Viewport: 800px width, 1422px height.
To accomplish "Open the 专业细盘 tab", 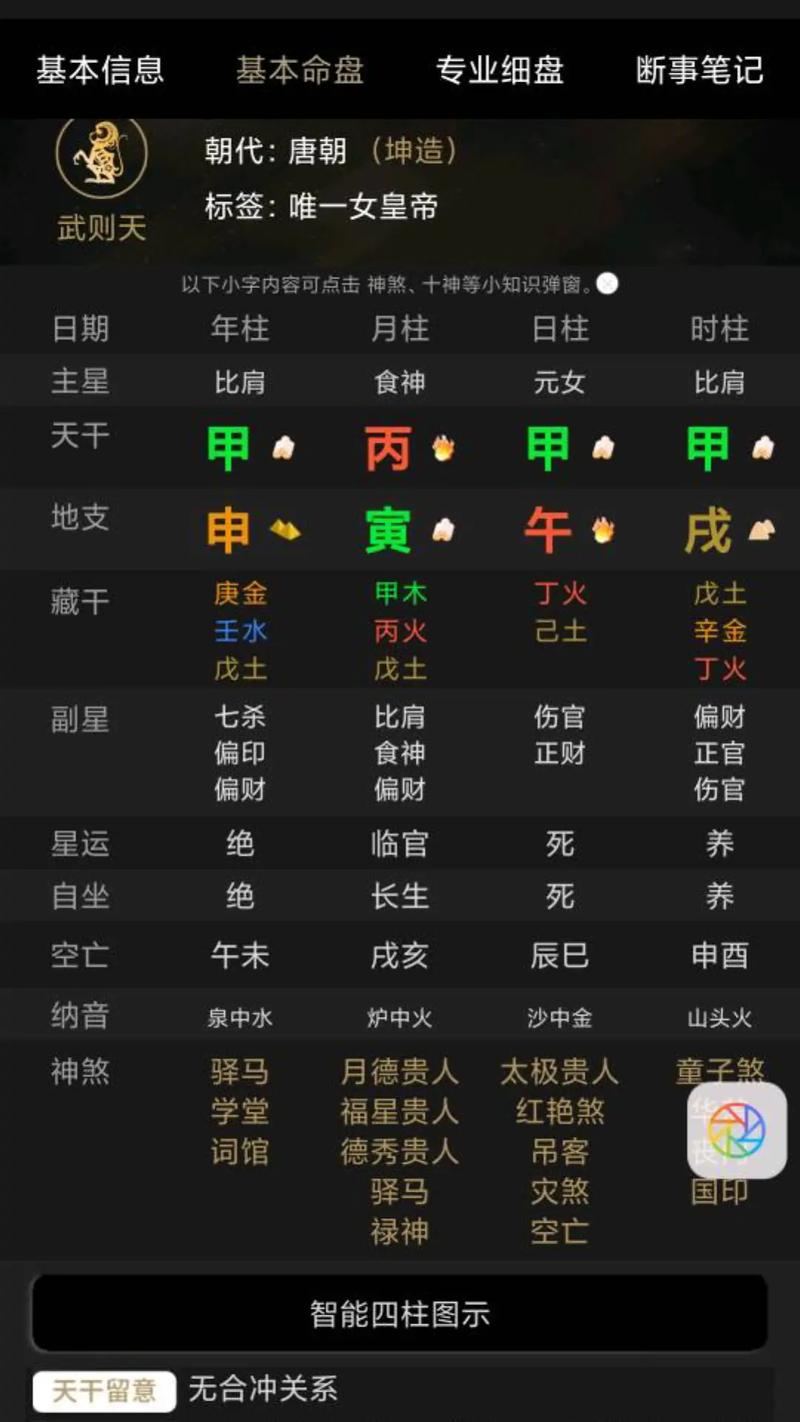I will 499,70.
